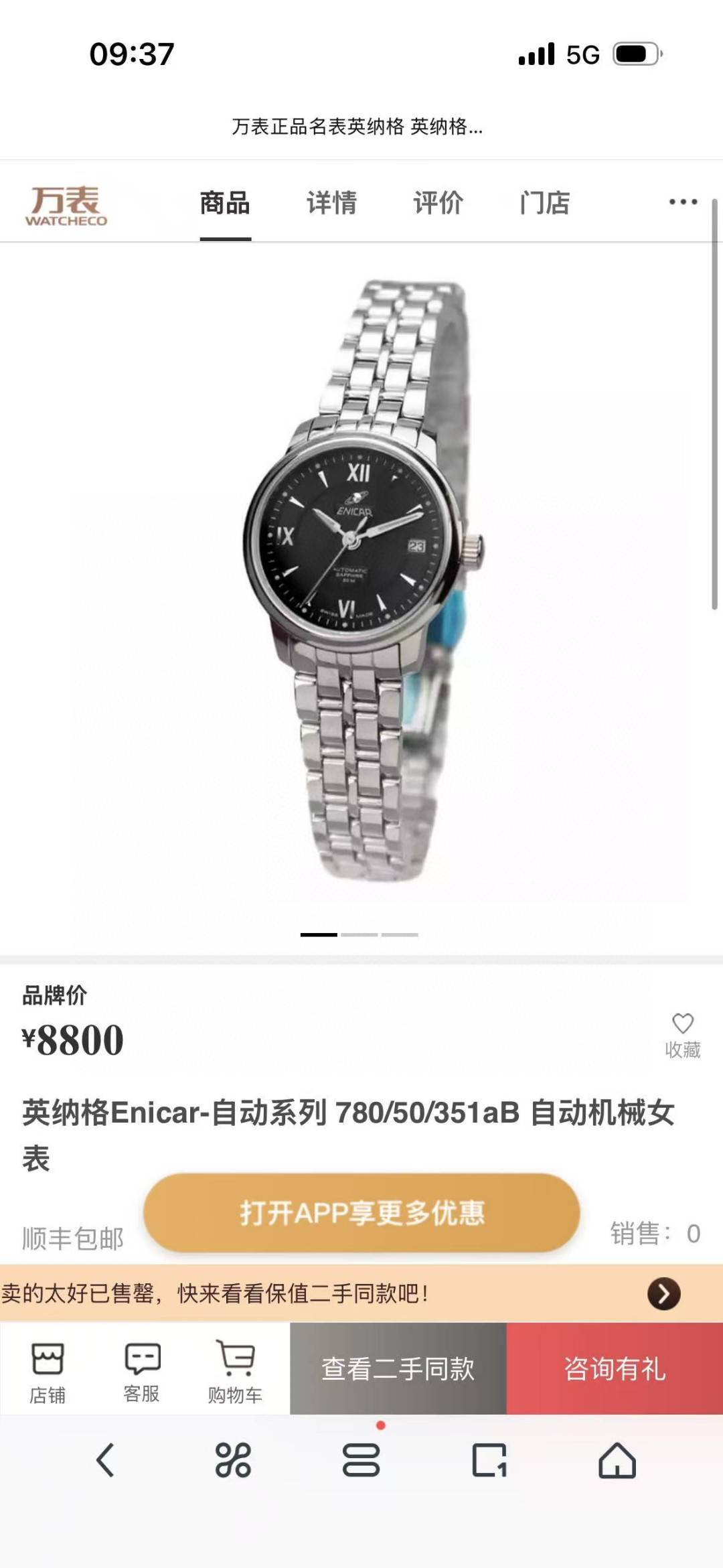
Task: Add watch to favorites with 收藏 heart
Action: tap(682, 1035)
